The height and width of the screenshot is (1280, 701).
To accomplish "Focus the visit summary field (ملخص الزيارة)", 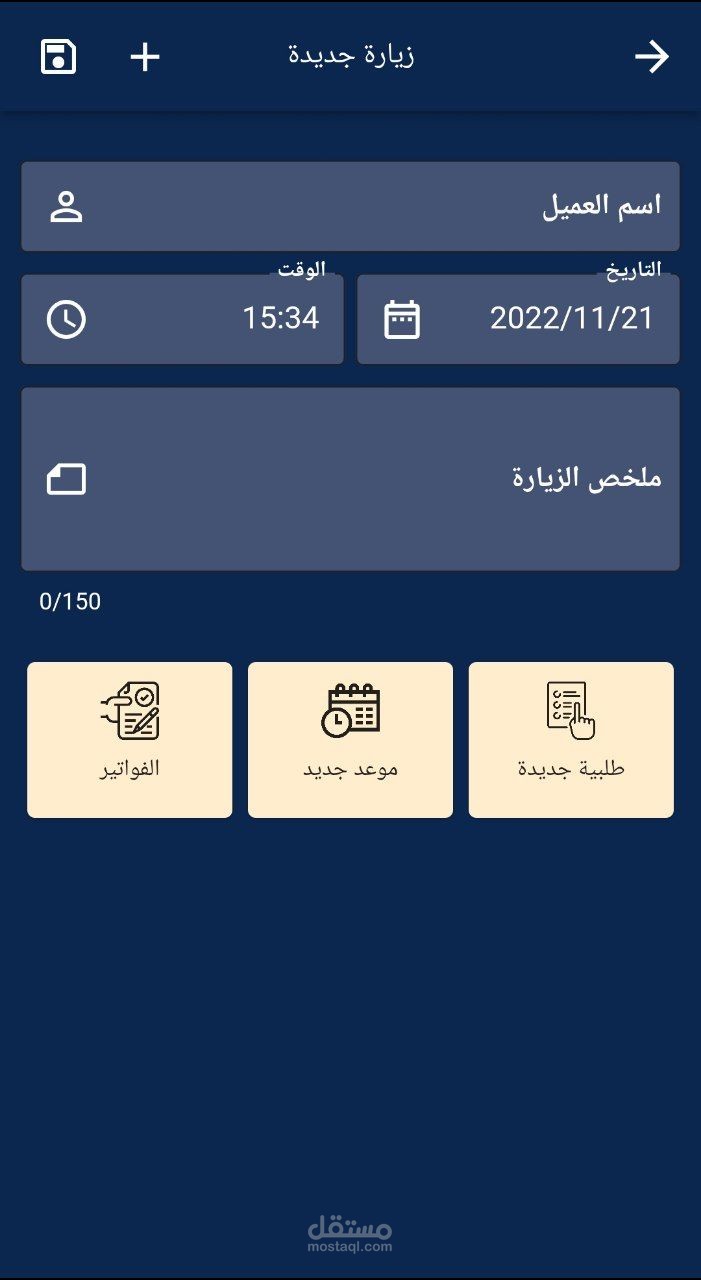I will [x=350, y=479].
